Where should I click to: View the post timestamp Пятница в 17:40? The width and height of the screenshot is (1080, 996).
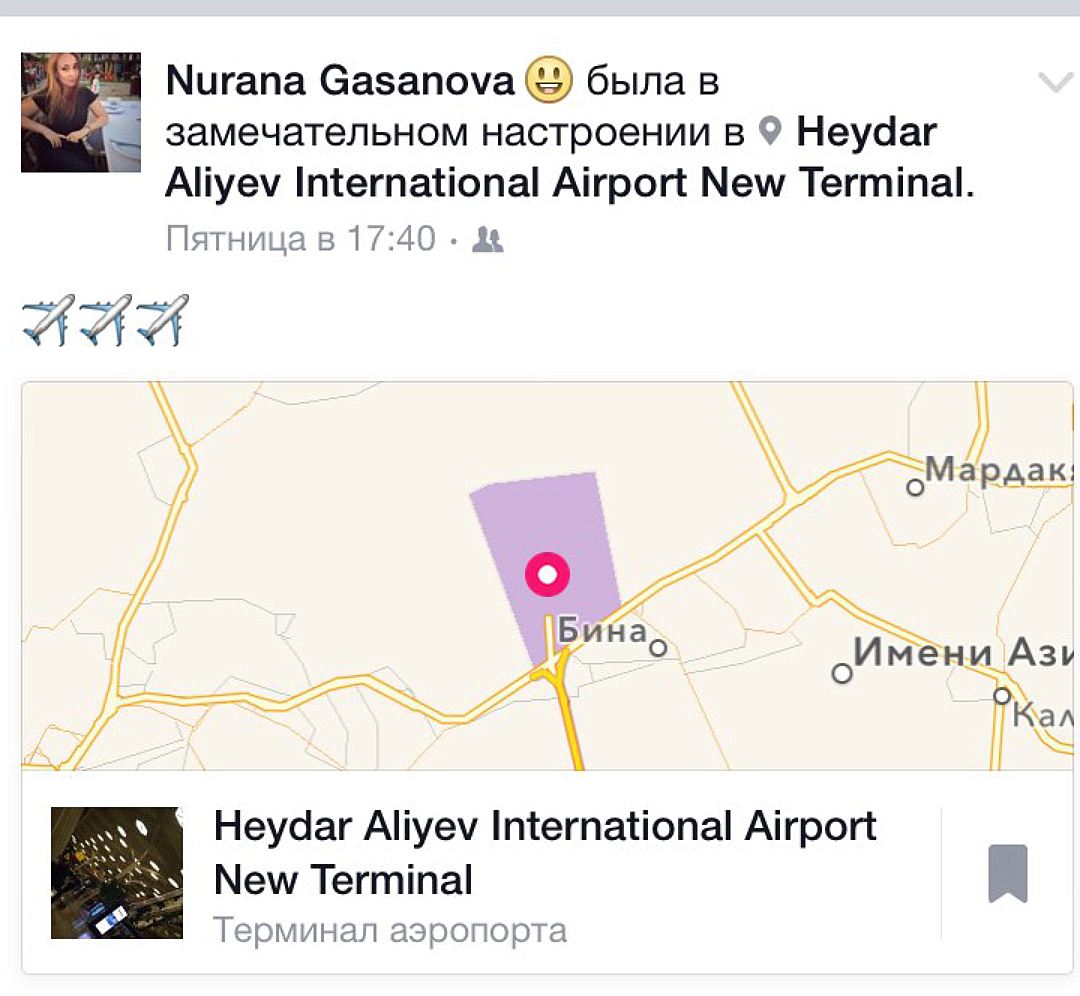(301, 239)
